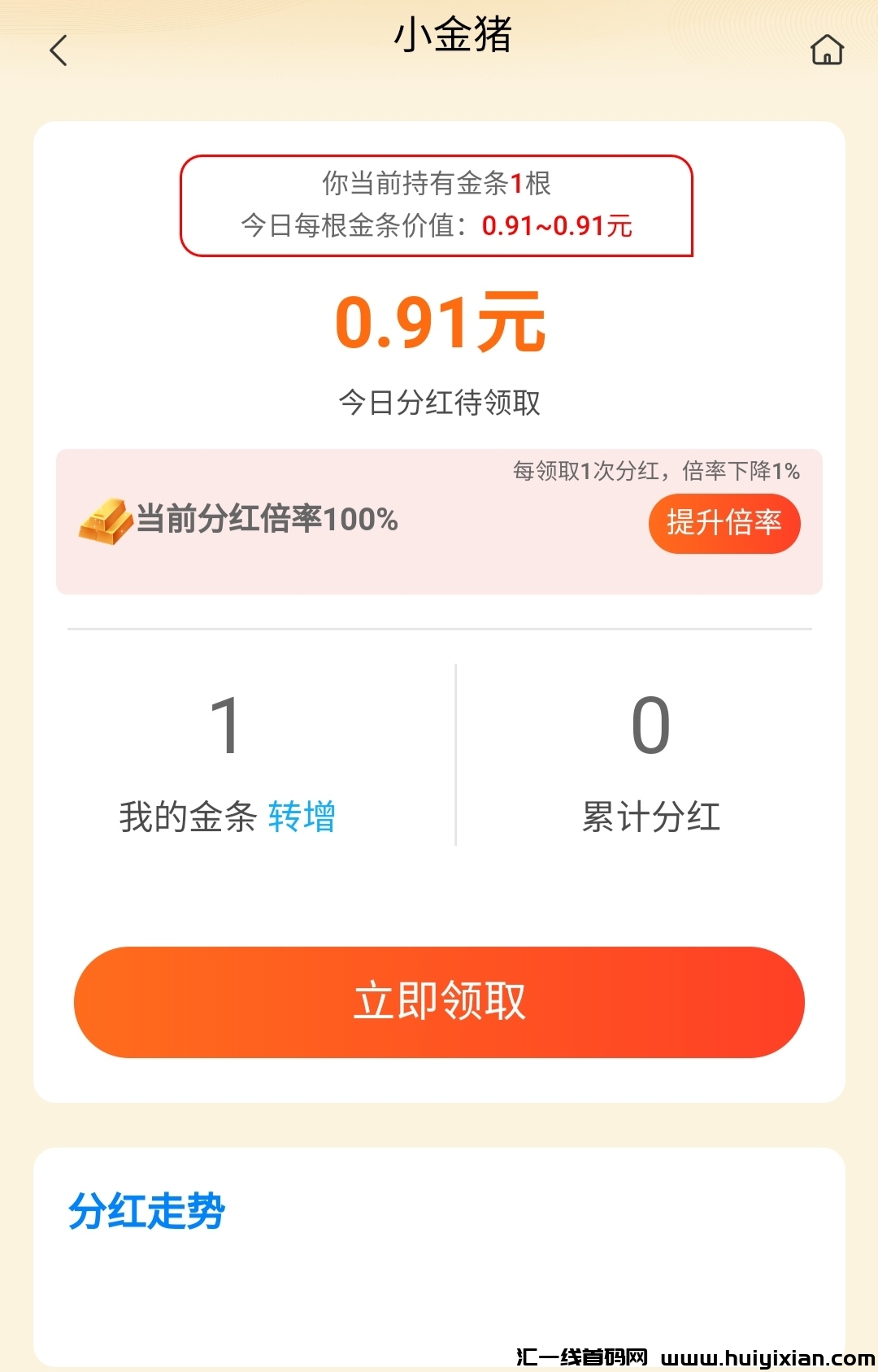Tap the 提升倍率 button
The height and width of the screenshot is (1372, 878).
pos(724,523)
